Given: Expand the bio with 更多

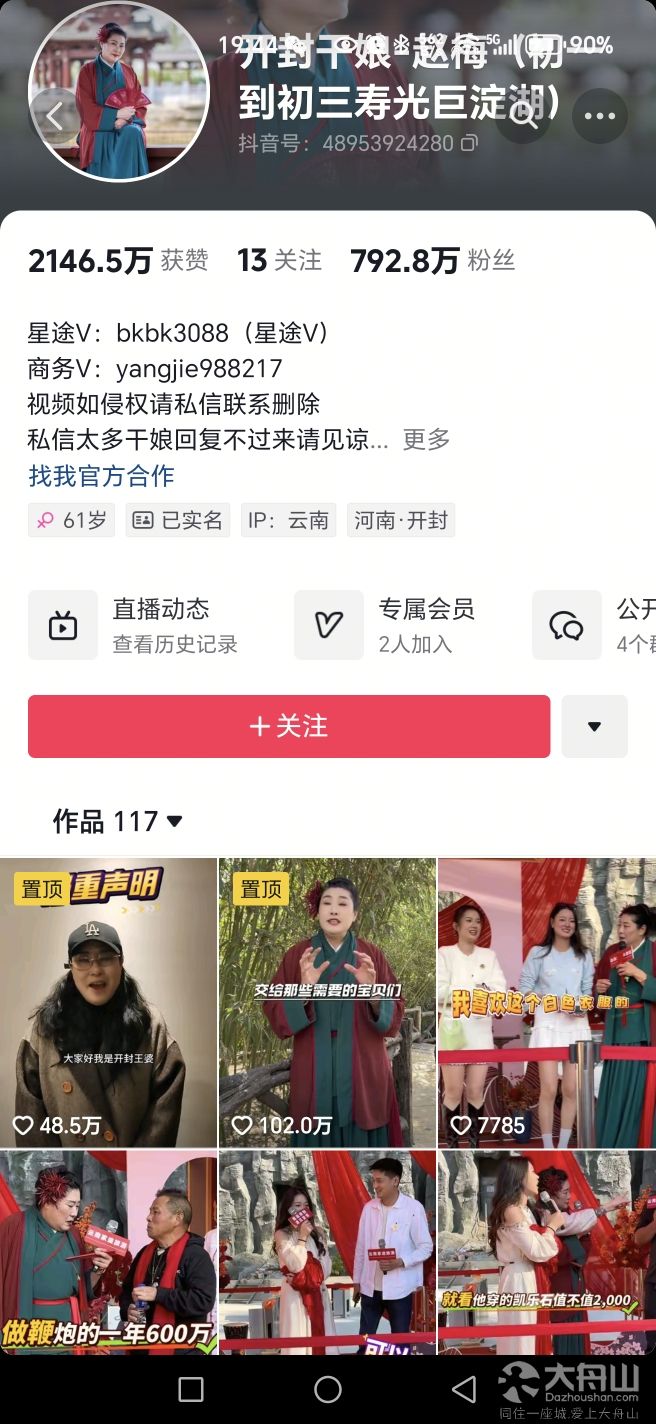Looking at the screenshot, I should point(427,439).
